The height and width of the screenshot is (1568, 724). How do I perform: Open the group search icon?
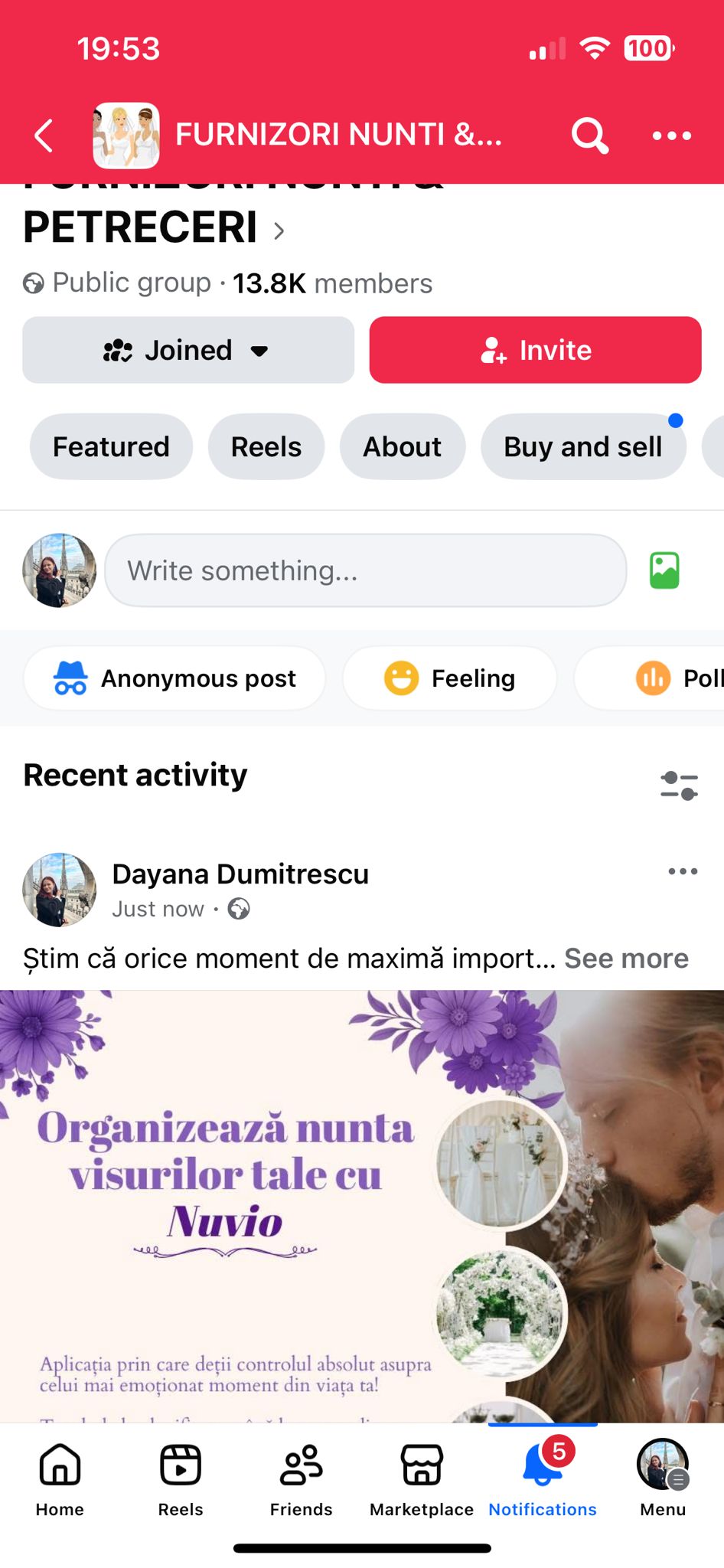click(x=589, y=136)
